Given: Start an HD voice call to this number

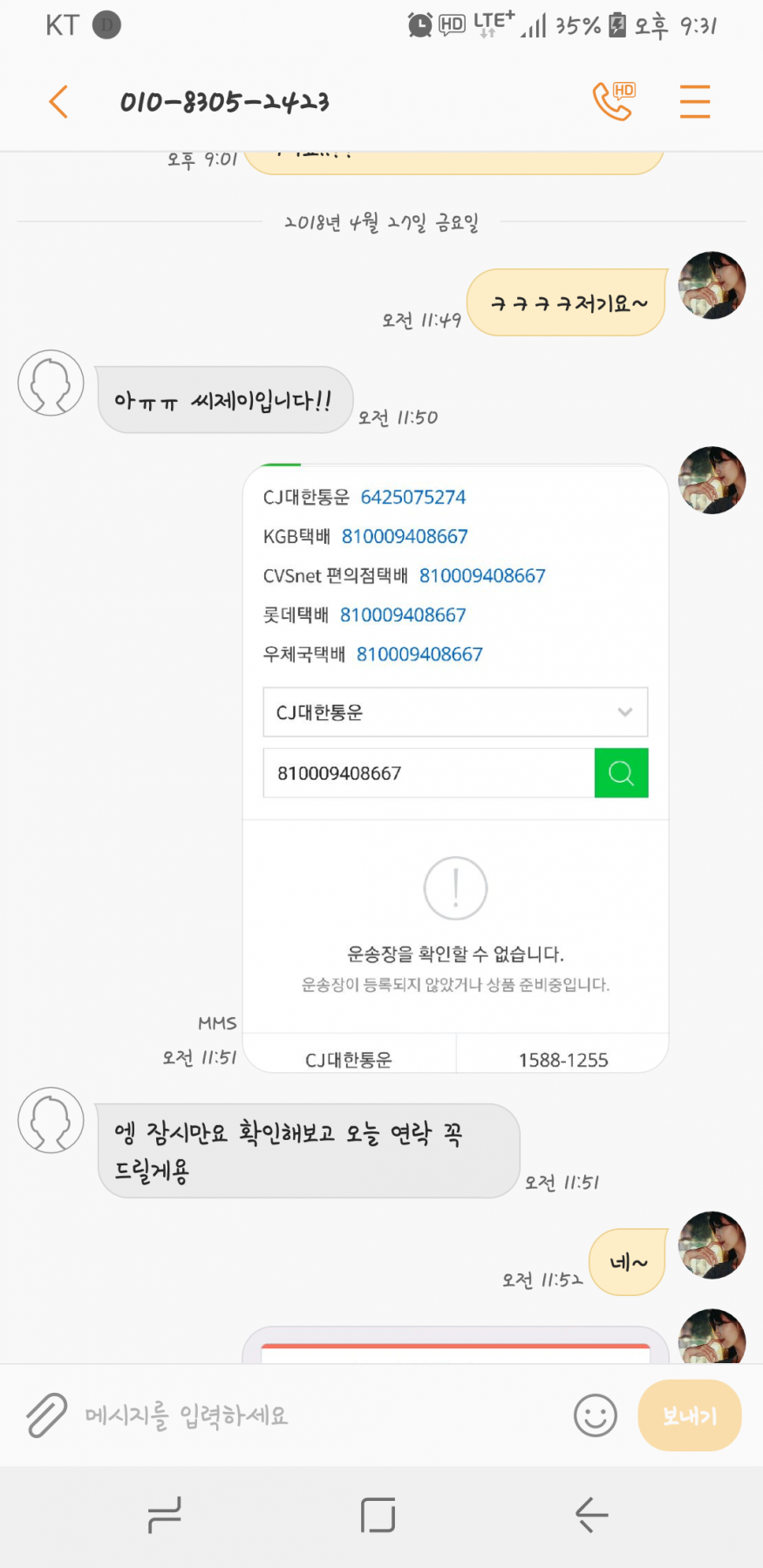Looking at the screenshot, I should click(614, 102).
